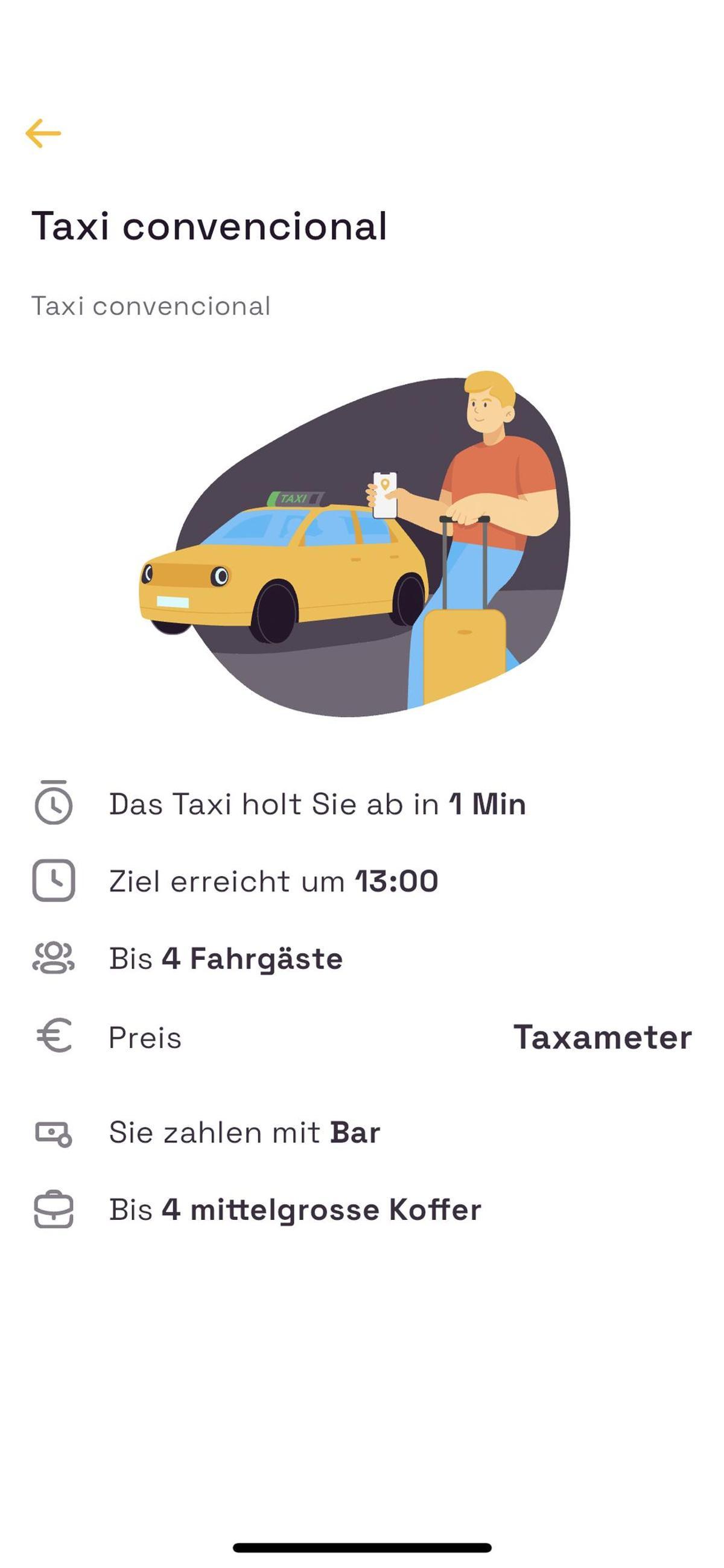Click the pickup time stopwatch icon
The width and height of the screenshot is (724, 1568).
[x=54, y=805]
